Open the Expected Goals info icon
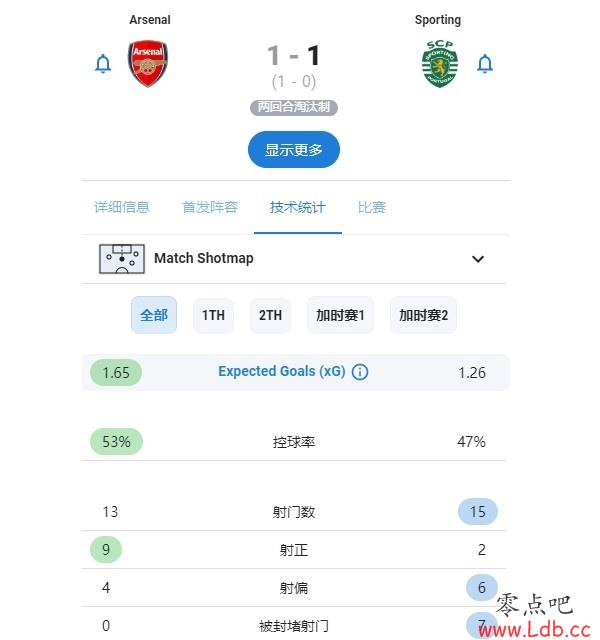Image resolution: width=600 pixels, height=640 pixels. click(360, 372)
